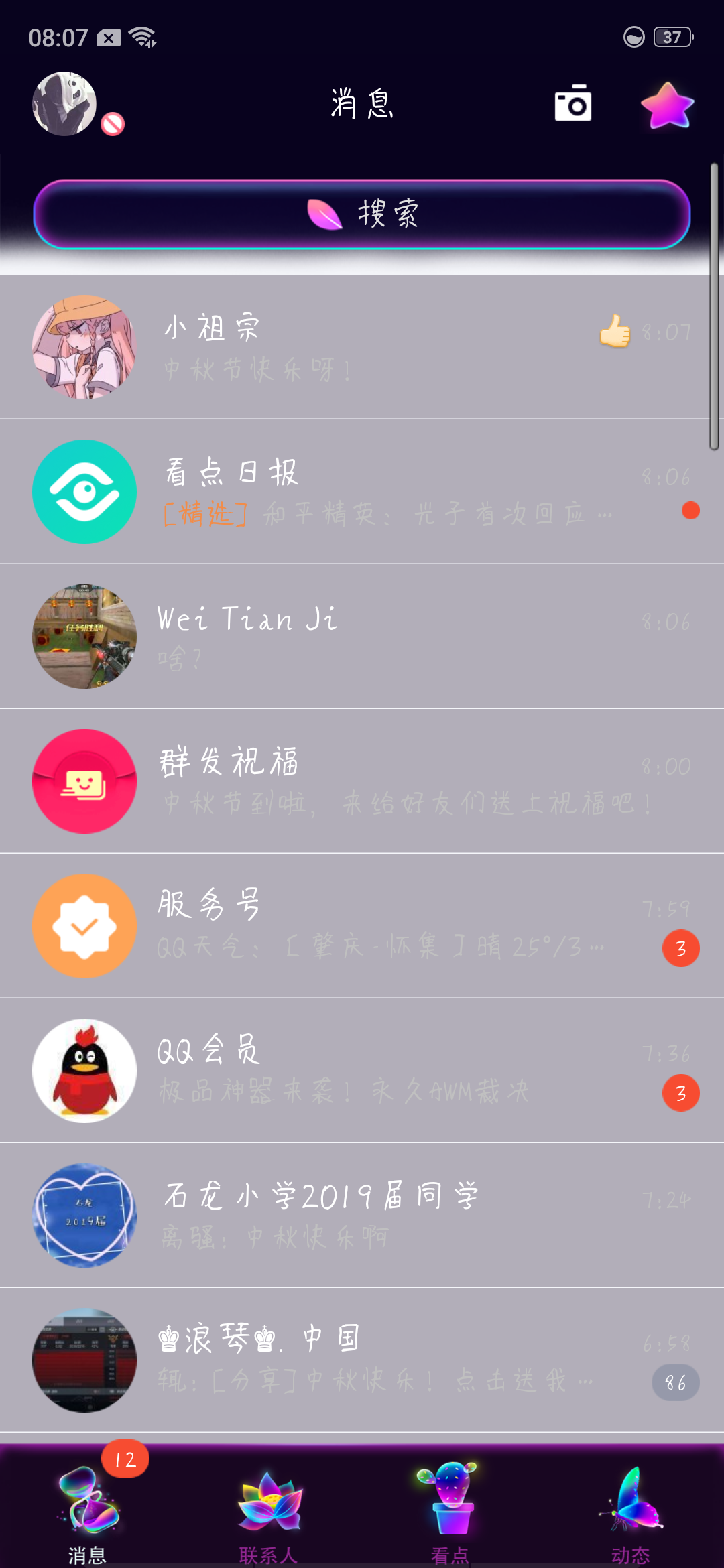Image resolution: width=724 pixels, height=1568 pixels.
Task: Switch to the 联系人 tab
Action: coord(269,1516)
